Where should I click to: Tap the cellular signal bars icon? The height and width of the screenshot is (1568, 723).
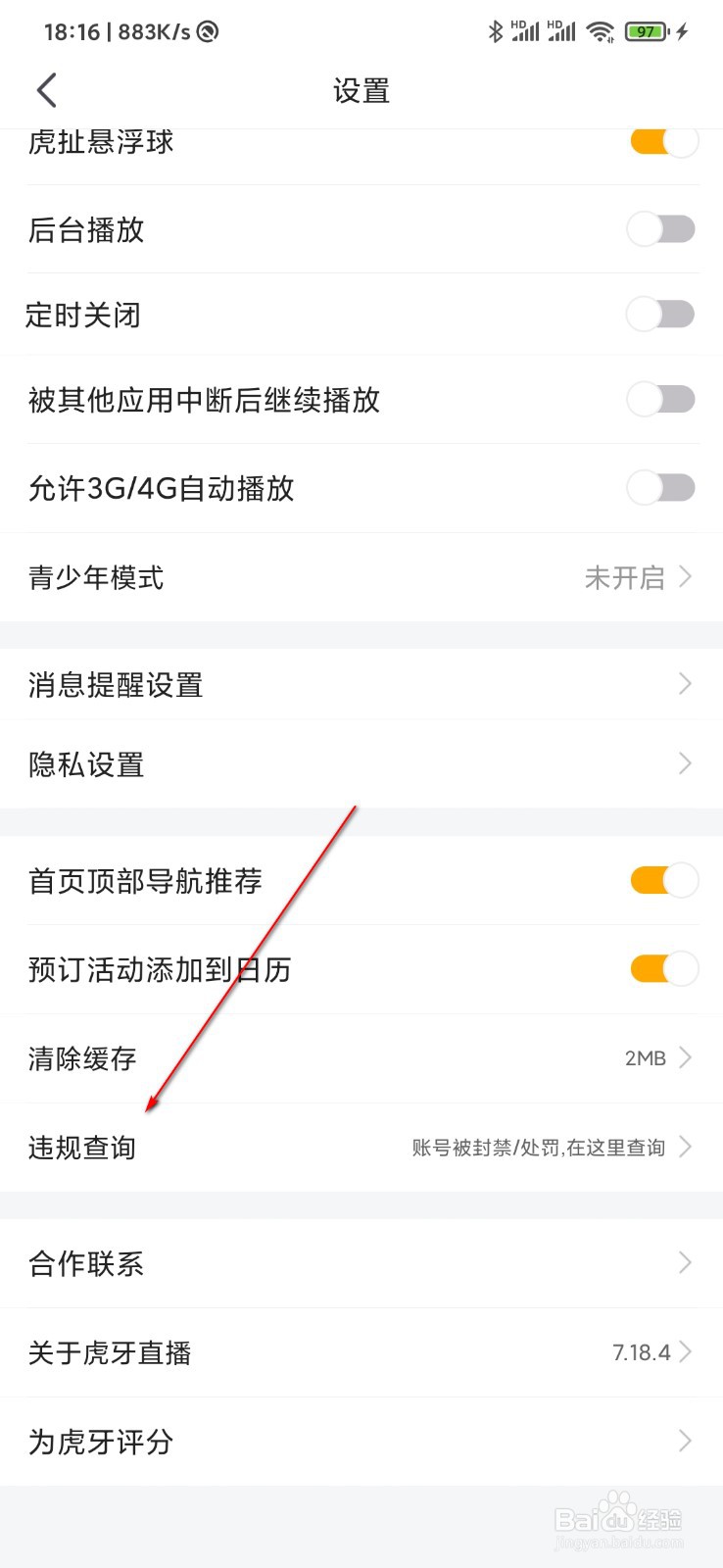click(528, 31)
